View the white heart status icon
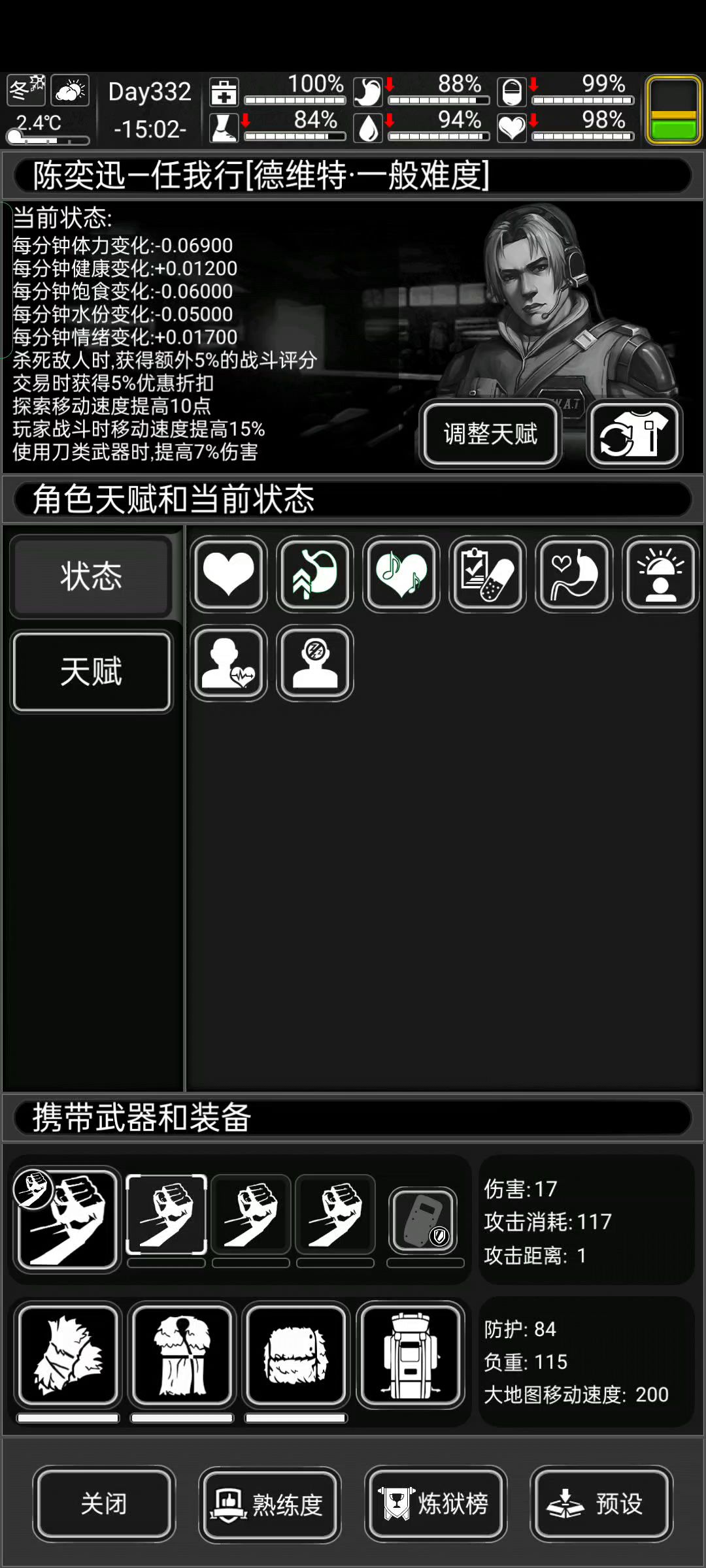The width and height of the screenshot is (706, 1568). point(229,574)
